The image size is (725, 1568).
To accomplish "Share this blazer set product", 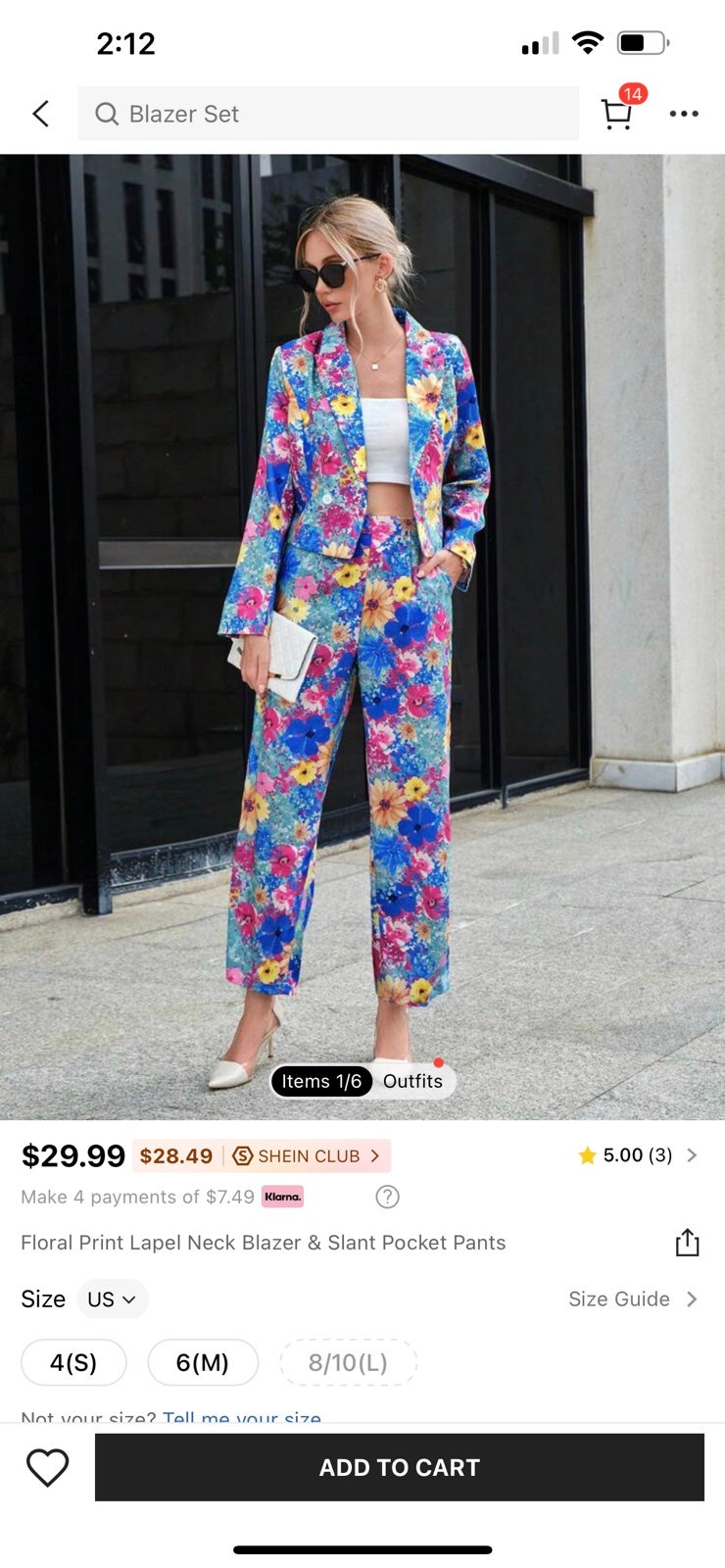I will [687, 1243].
